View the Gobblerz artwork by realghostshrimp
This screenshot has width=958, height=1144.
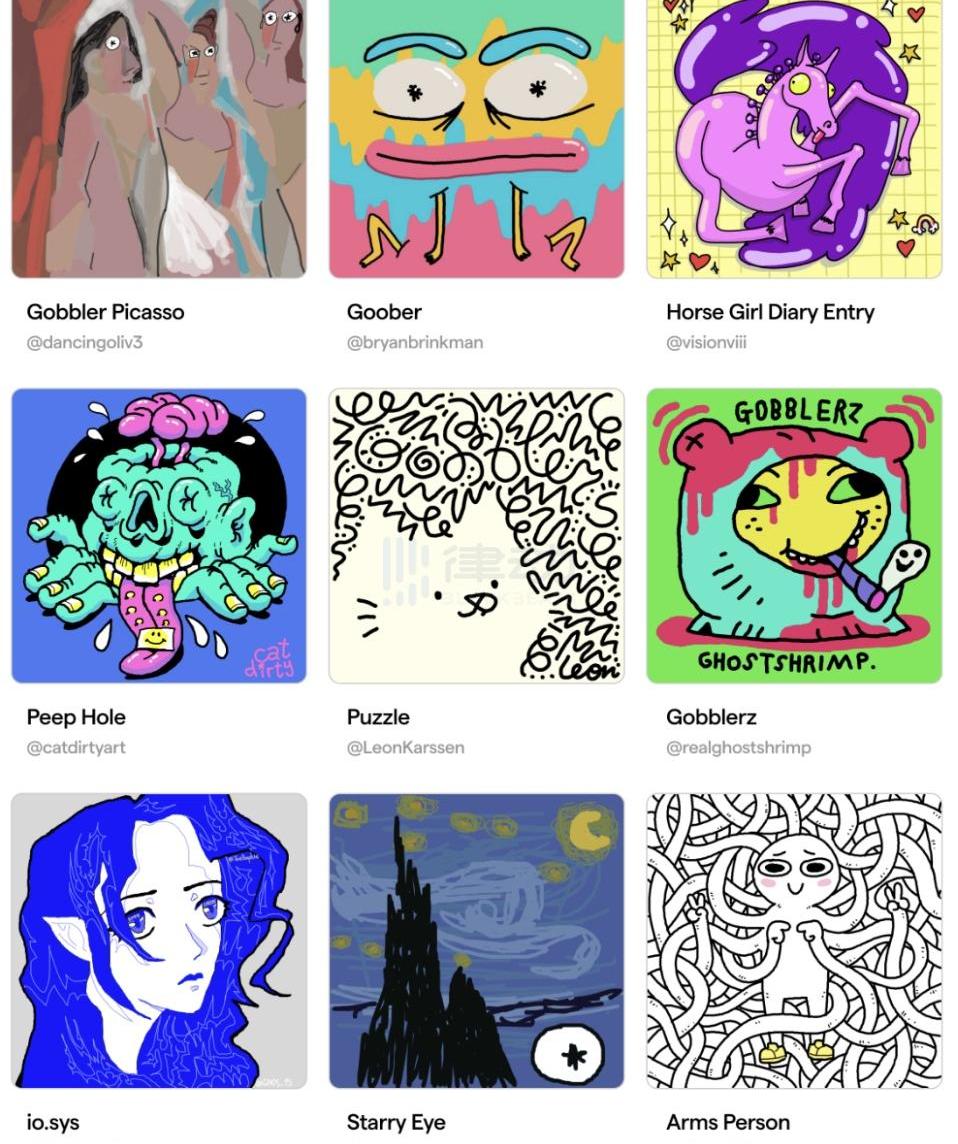[x=794, y=535]
